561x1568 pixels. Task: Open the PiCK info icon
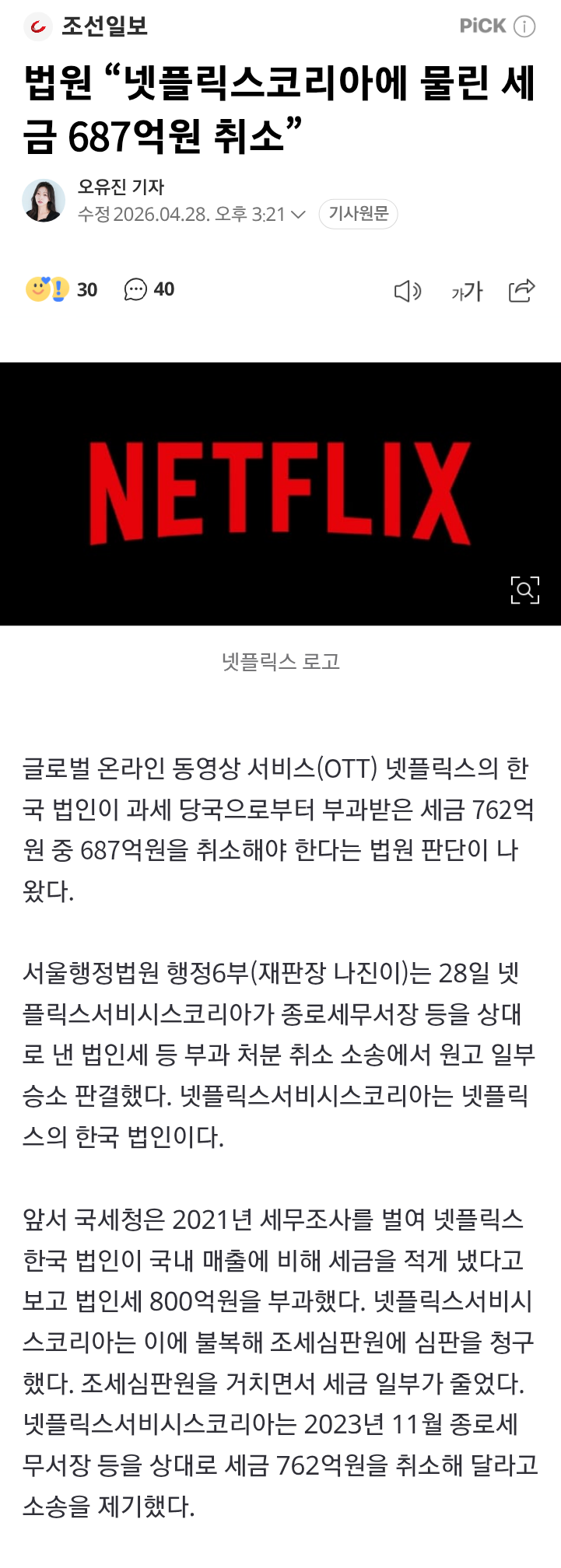click(525, 26)
